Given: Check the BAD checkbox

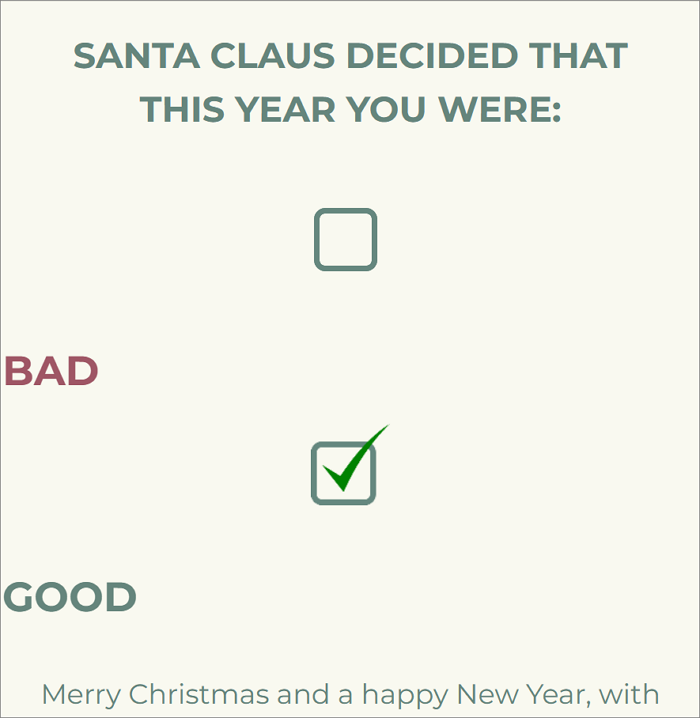Looking at the screenshot, I should (x=345, y=240).
